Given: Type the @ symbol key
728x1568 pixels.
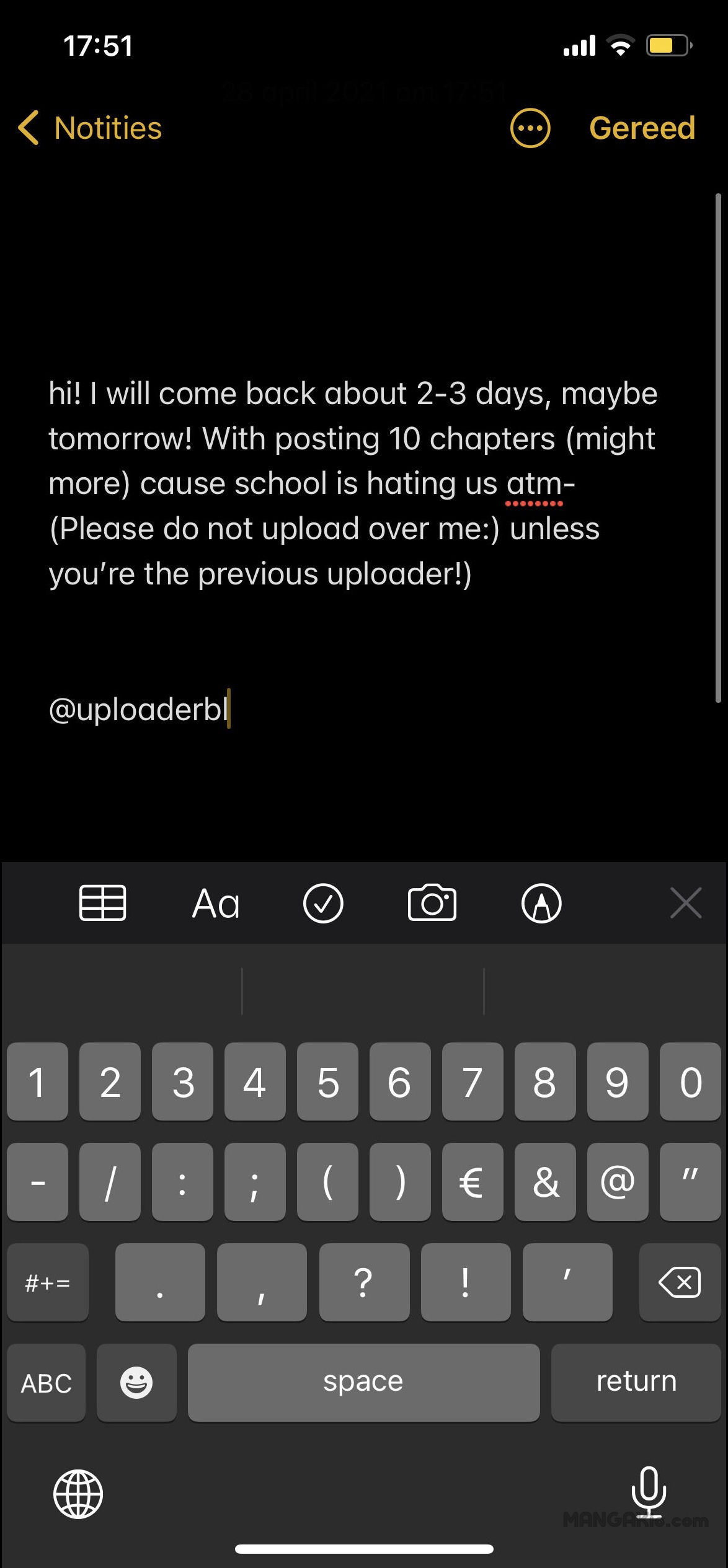Looking at the screenshot, I should [x=618, y=1182].
